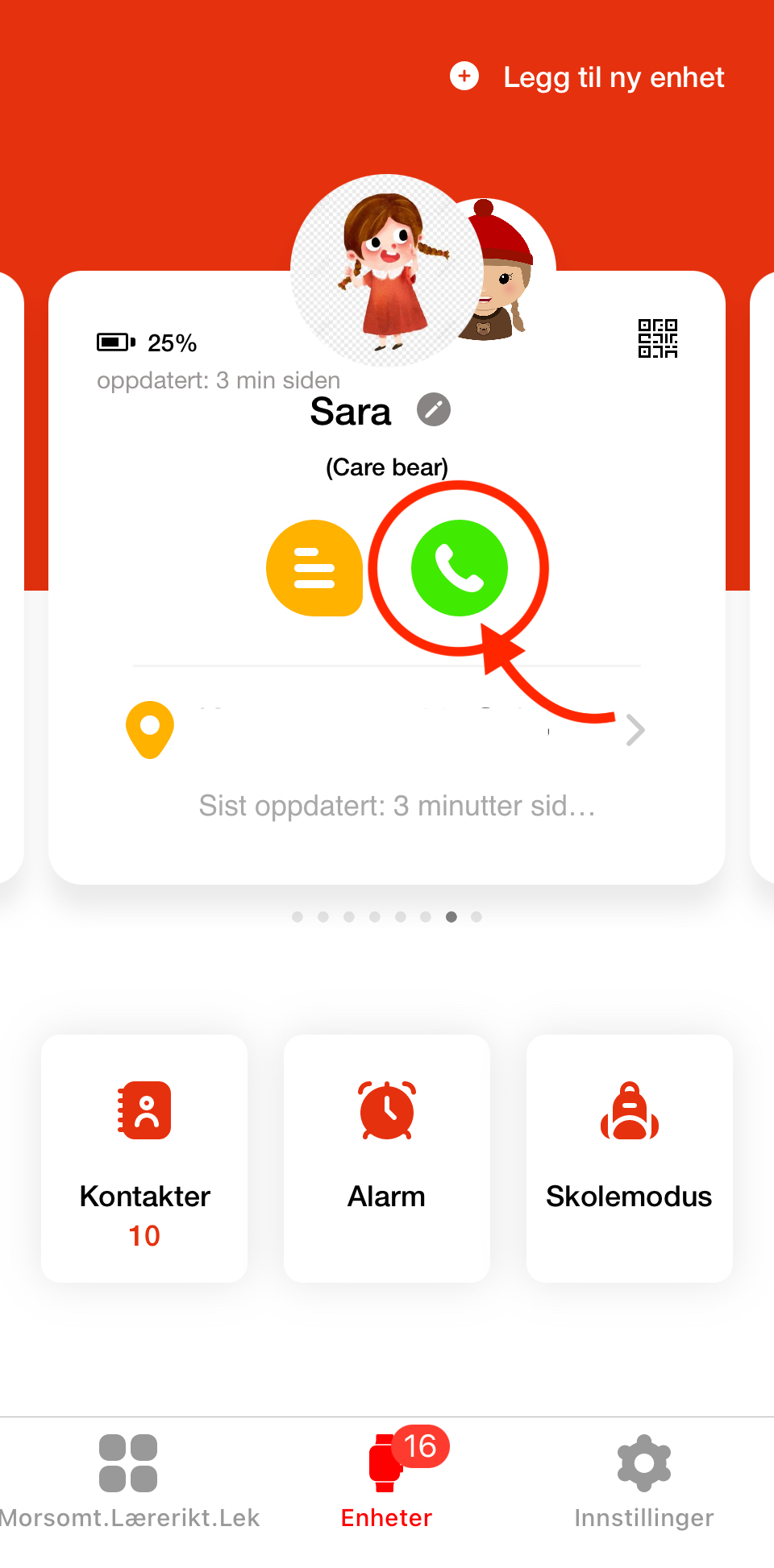Call Sara's watch with the green phone button
Viewport: 774px width, 1568px height.
(x=460, y=568)
